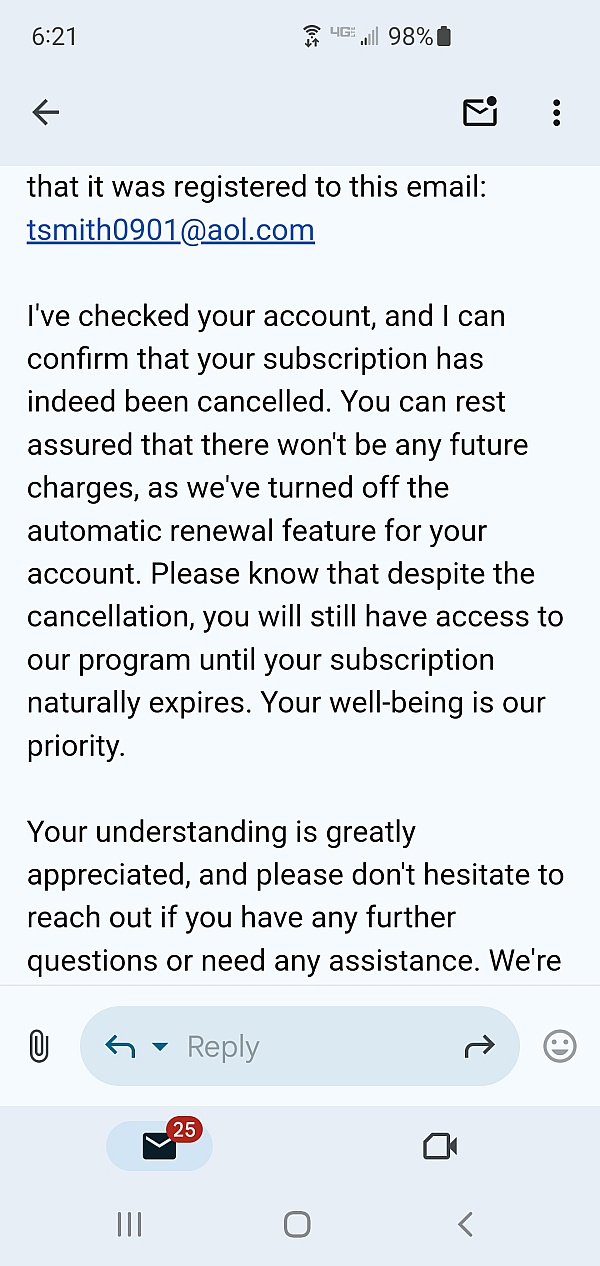Image resolution: width=600 pixels, height=1266 pixels.
Task: Mark this email as unread
Action: pyautogui.click(x=481, y=112)
